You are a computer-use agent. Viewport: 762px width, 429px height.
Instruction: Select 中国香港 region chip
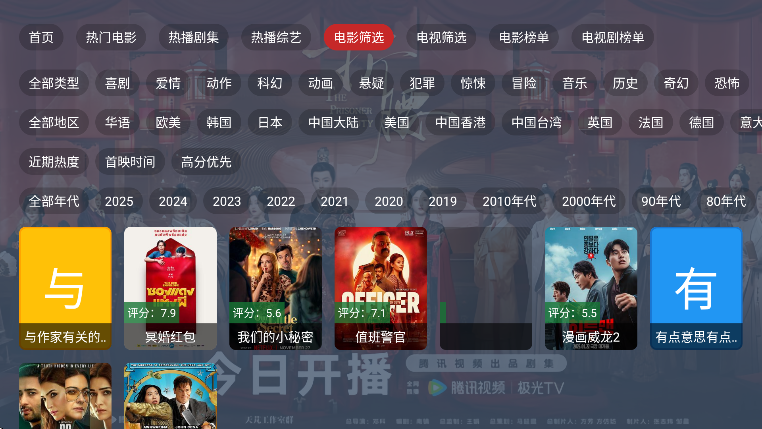click(x=460, y=123)
